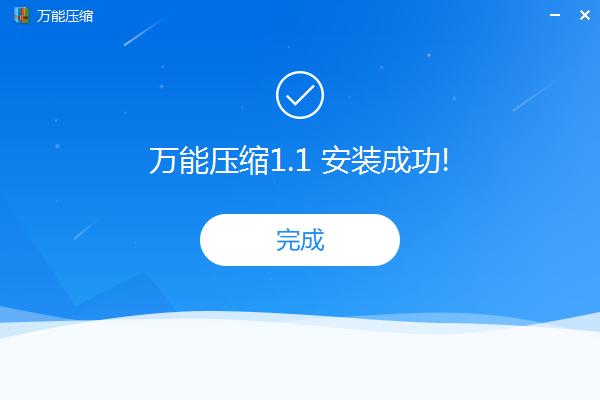The height and width of the screenshot is (400, 600).
Task: Close the installer window
Action: point(584,15)
